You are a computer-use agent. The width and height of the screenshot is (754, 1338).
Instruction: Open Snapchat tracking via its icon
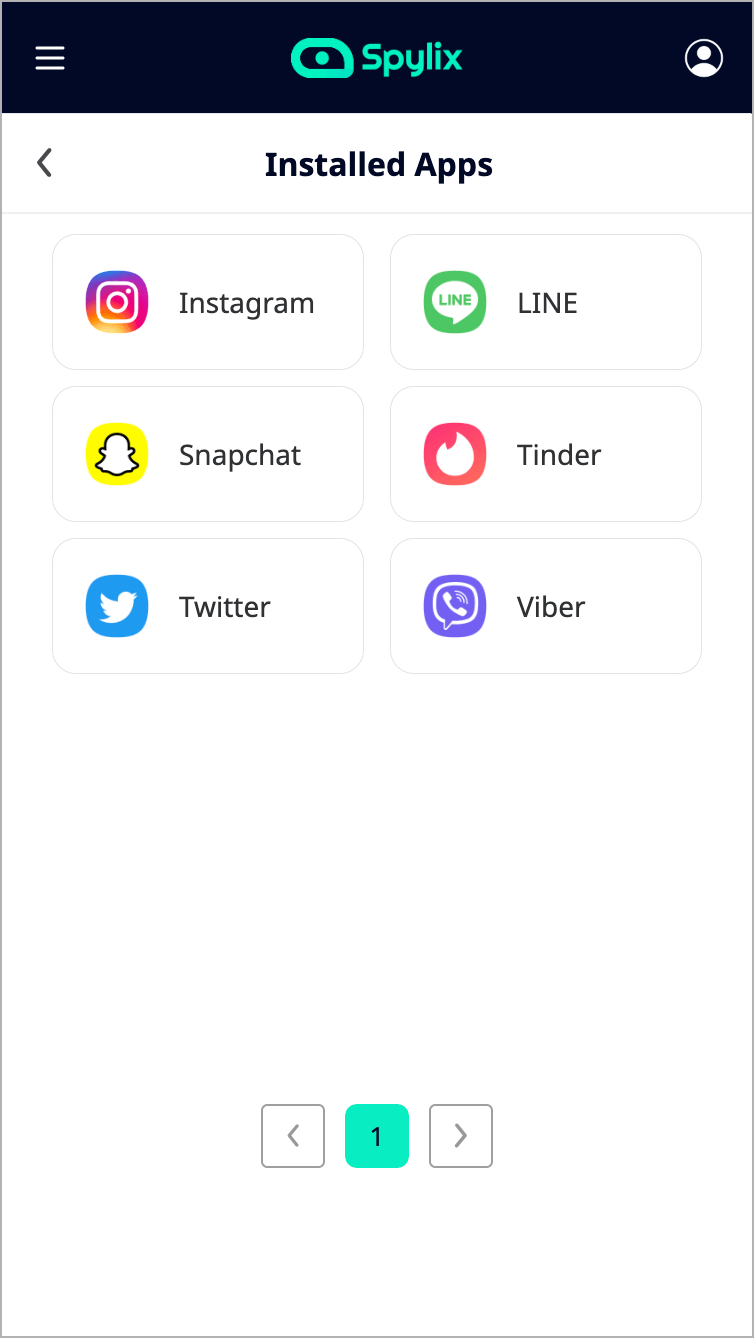tap(117, 454)
